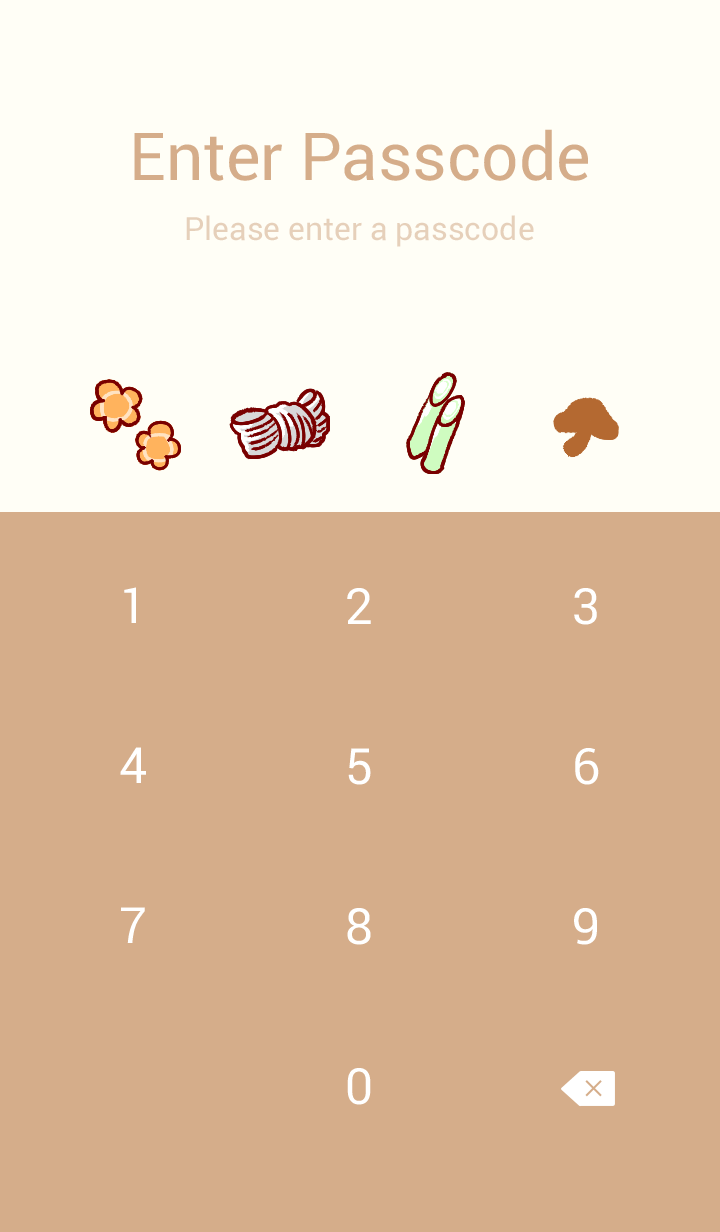This screenshot has width=720, height=1232.
Task: Tap number 8 on the keypad
Action: (359, 927)
